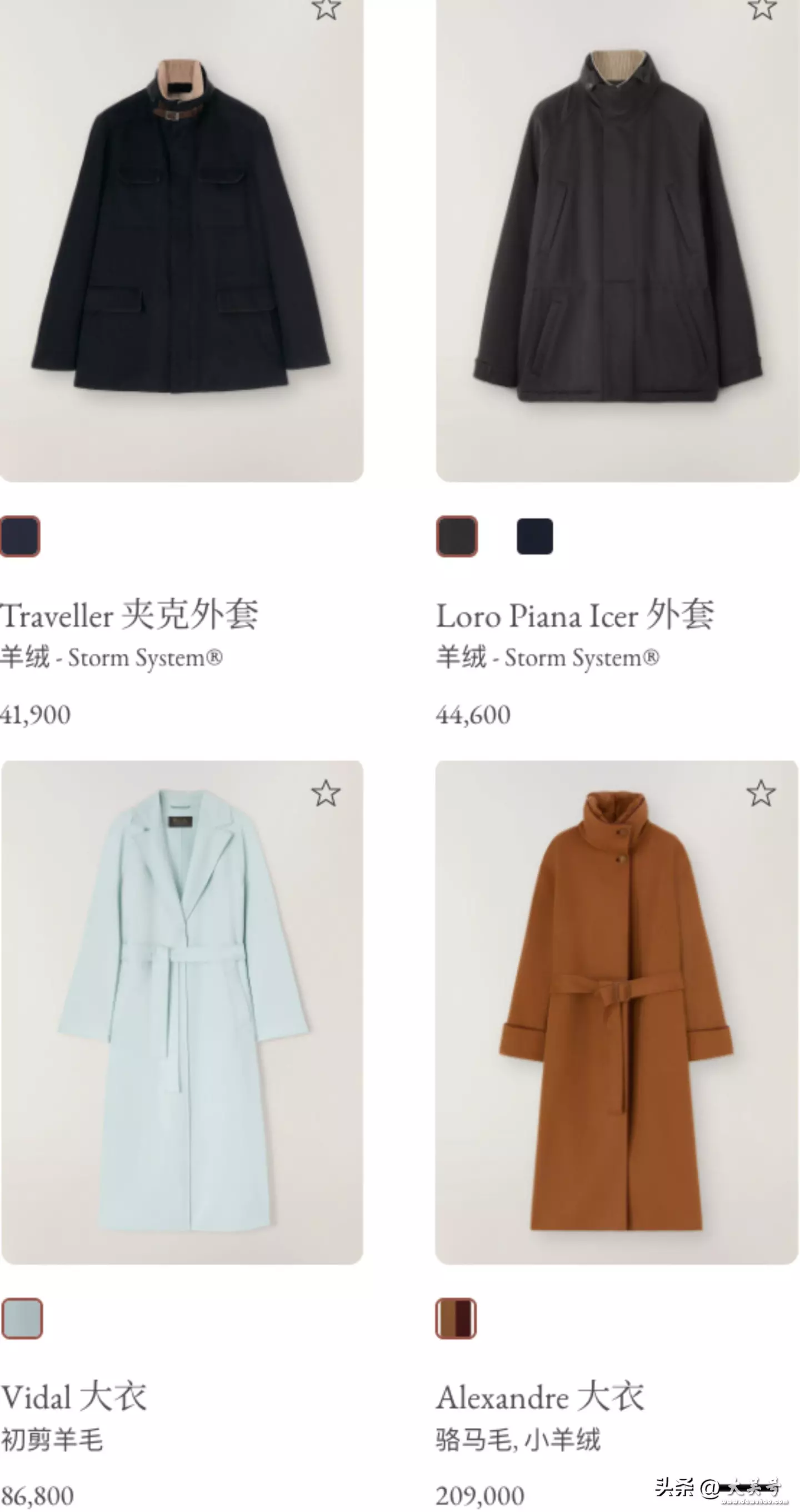Select the brown striped swatch for Alexandre 大衣
Image resolution: width=800 pixels, height=1512 pixels.
click(456, 1319)
